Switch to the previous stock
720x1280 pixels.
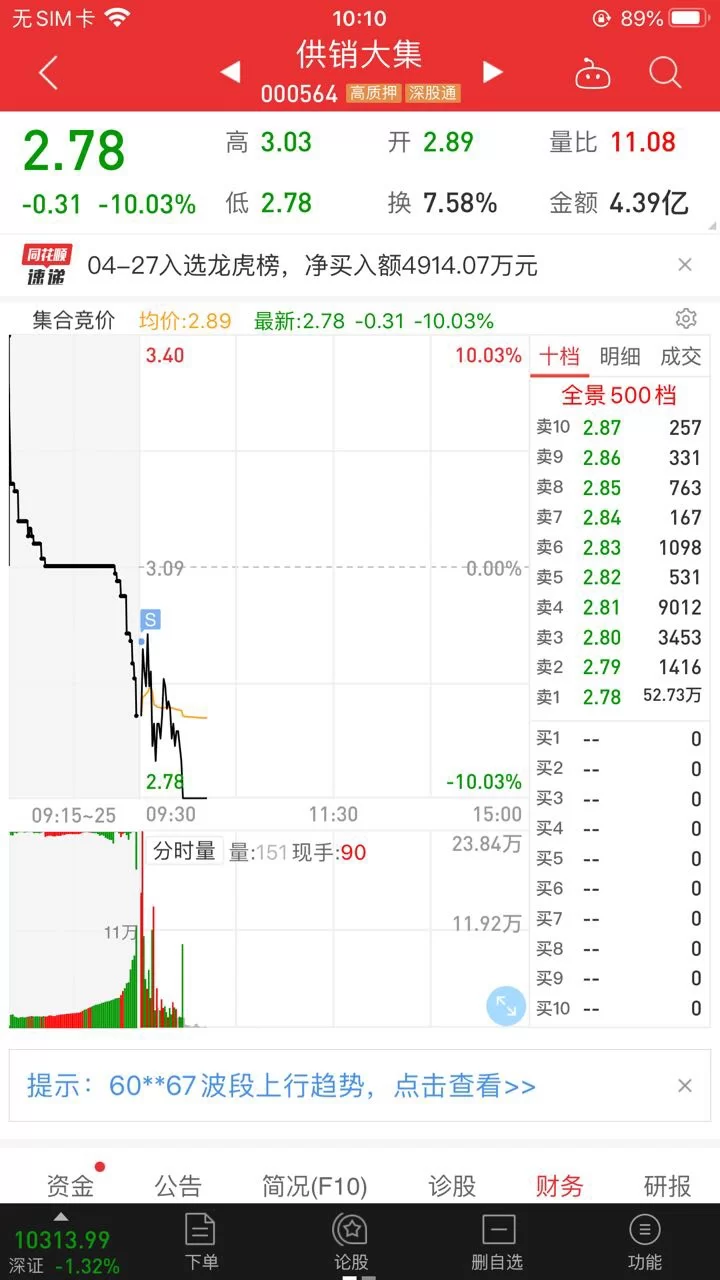coord(230,72)
